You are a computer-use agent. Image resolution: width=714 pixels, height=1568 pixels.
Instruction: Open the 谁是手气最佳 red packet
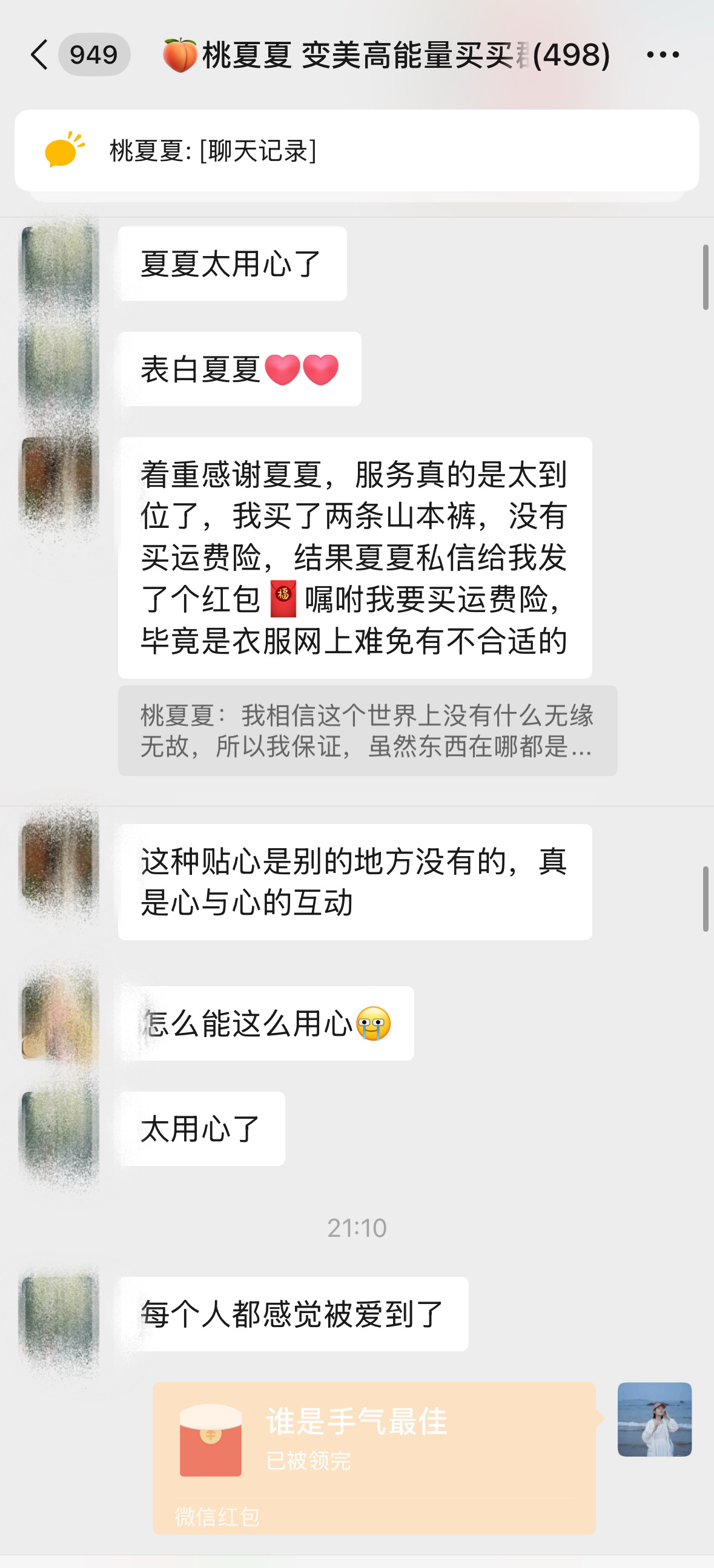374,1458
